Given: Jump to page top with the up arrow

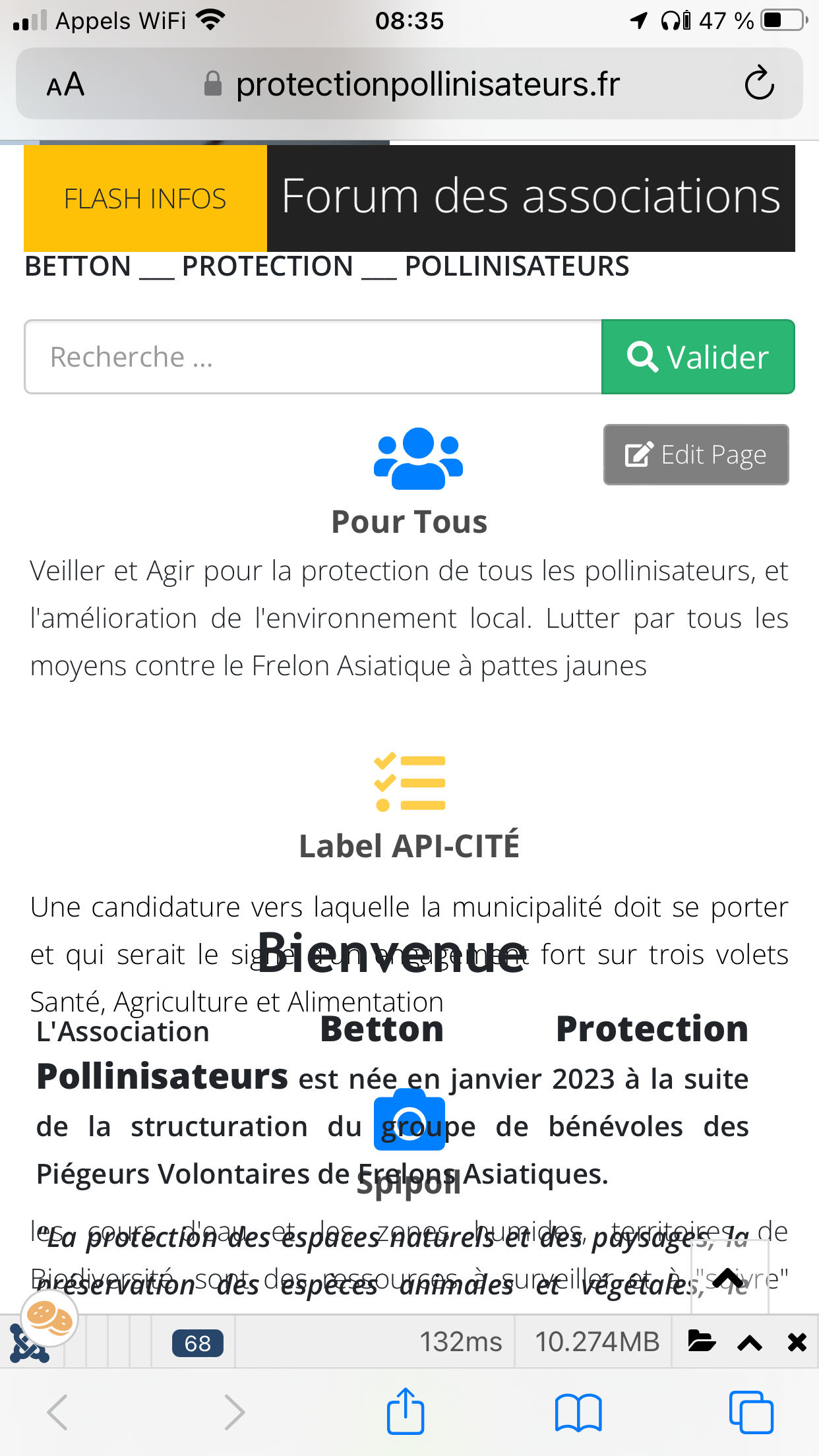Looking at the screenshot, I should pyautogui.click(x=729, y=1277).
